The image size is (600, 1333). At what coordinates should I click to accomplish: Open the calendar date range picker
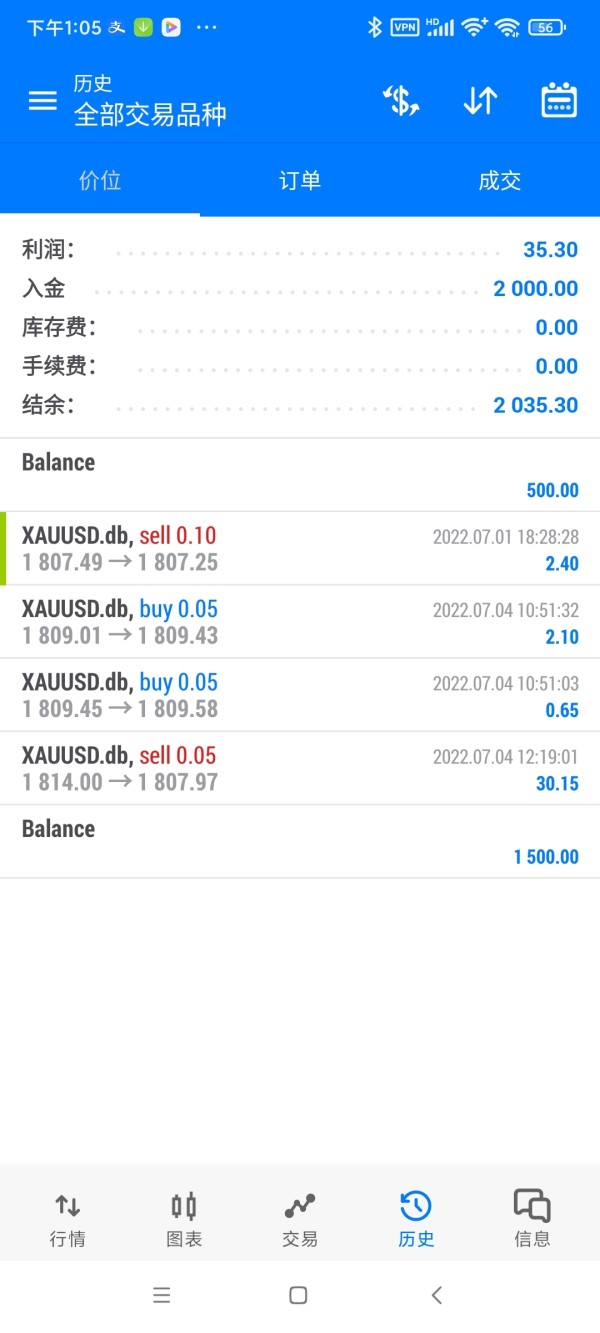[x=559, y=101]
